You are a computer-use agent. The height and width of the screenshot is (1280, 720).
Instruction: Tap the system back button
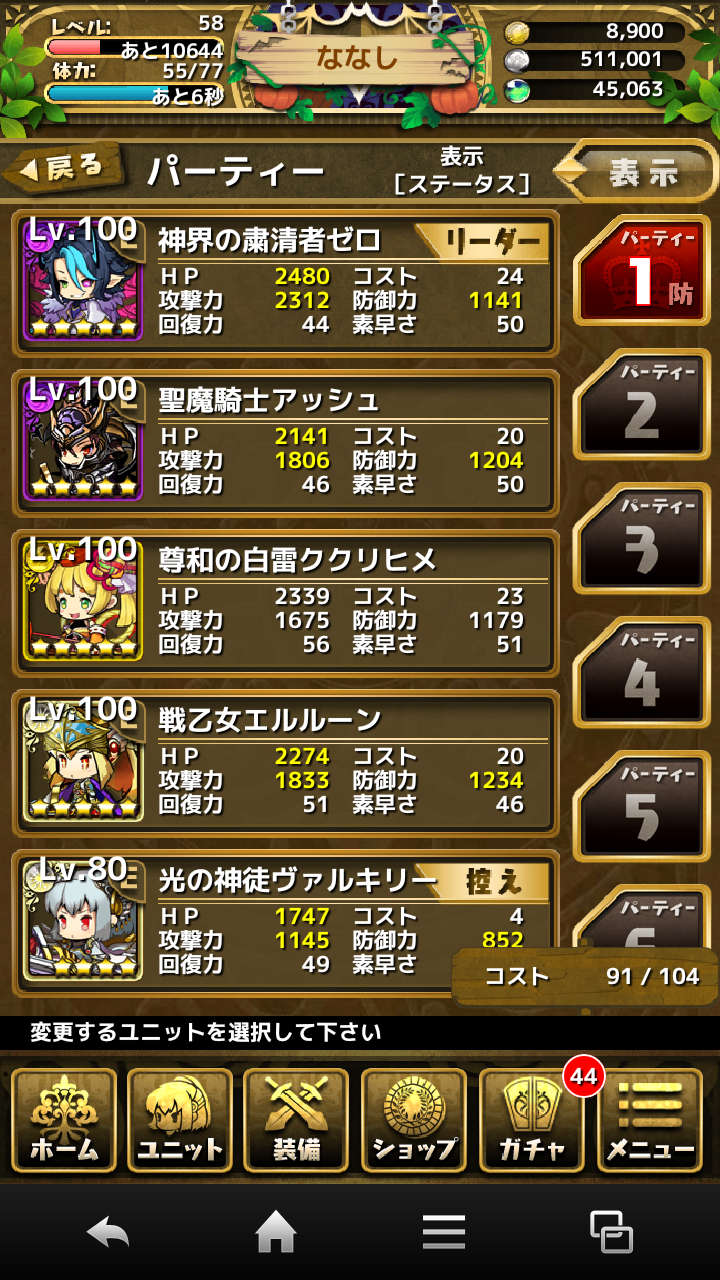coord(108,1233)
